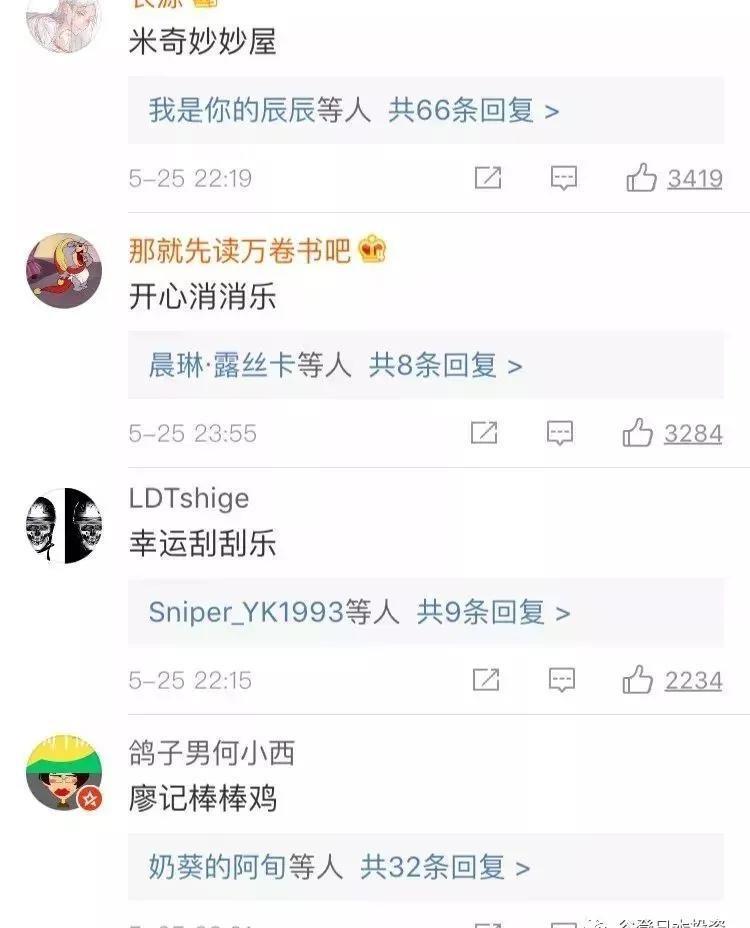Like the comment 米奇妙妙屋
750x928 pixels.
point(641,179)
